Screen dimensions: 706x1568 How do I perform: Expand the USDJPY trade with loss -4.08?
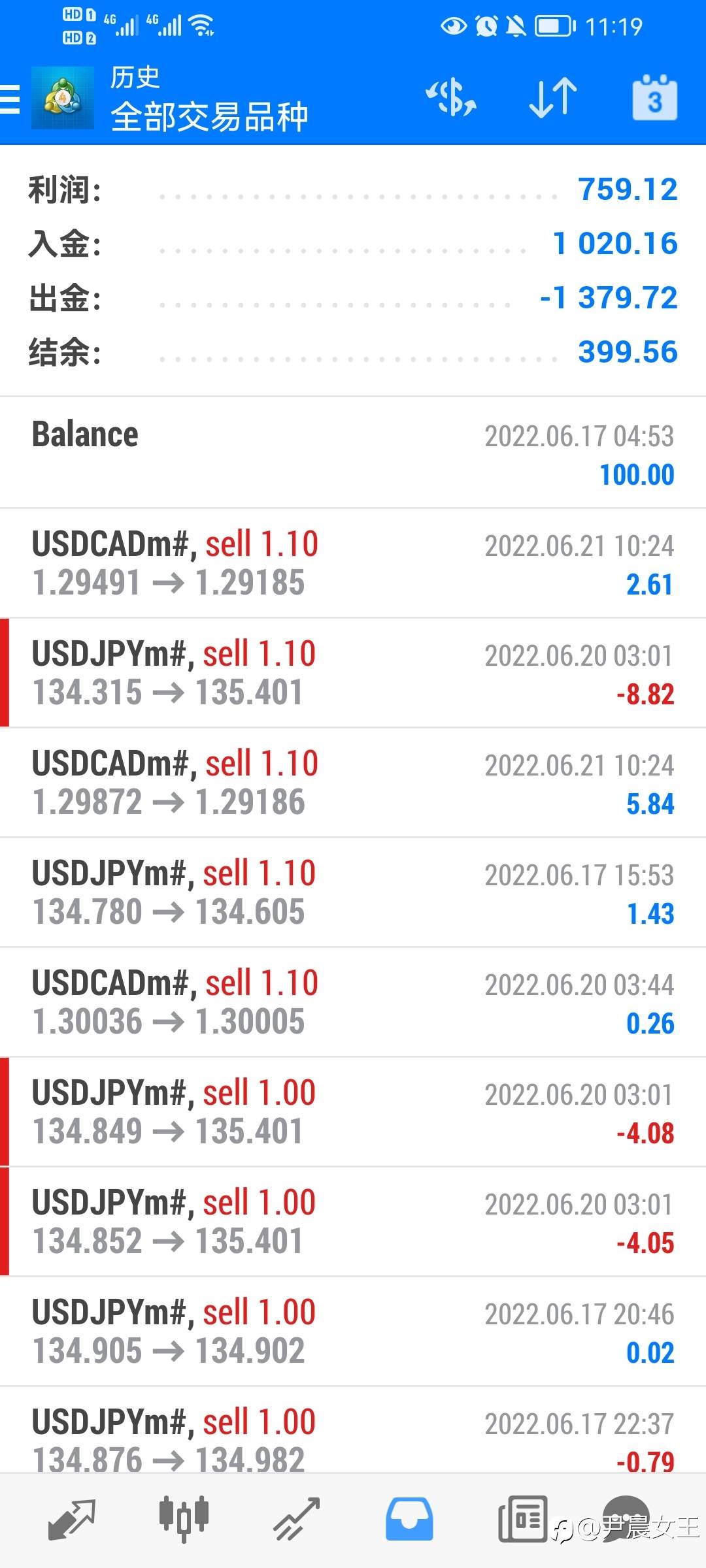[x=353, y=1112]
